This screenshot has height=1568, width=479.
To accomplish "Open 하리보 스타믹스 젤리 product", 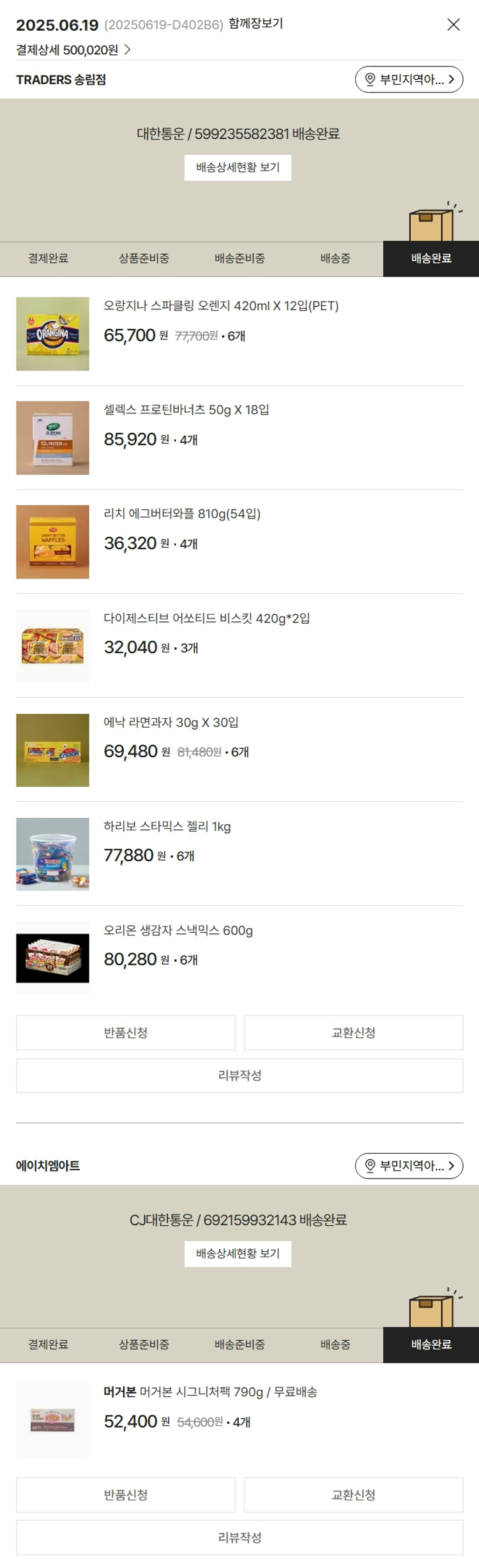I will [167, 826].
